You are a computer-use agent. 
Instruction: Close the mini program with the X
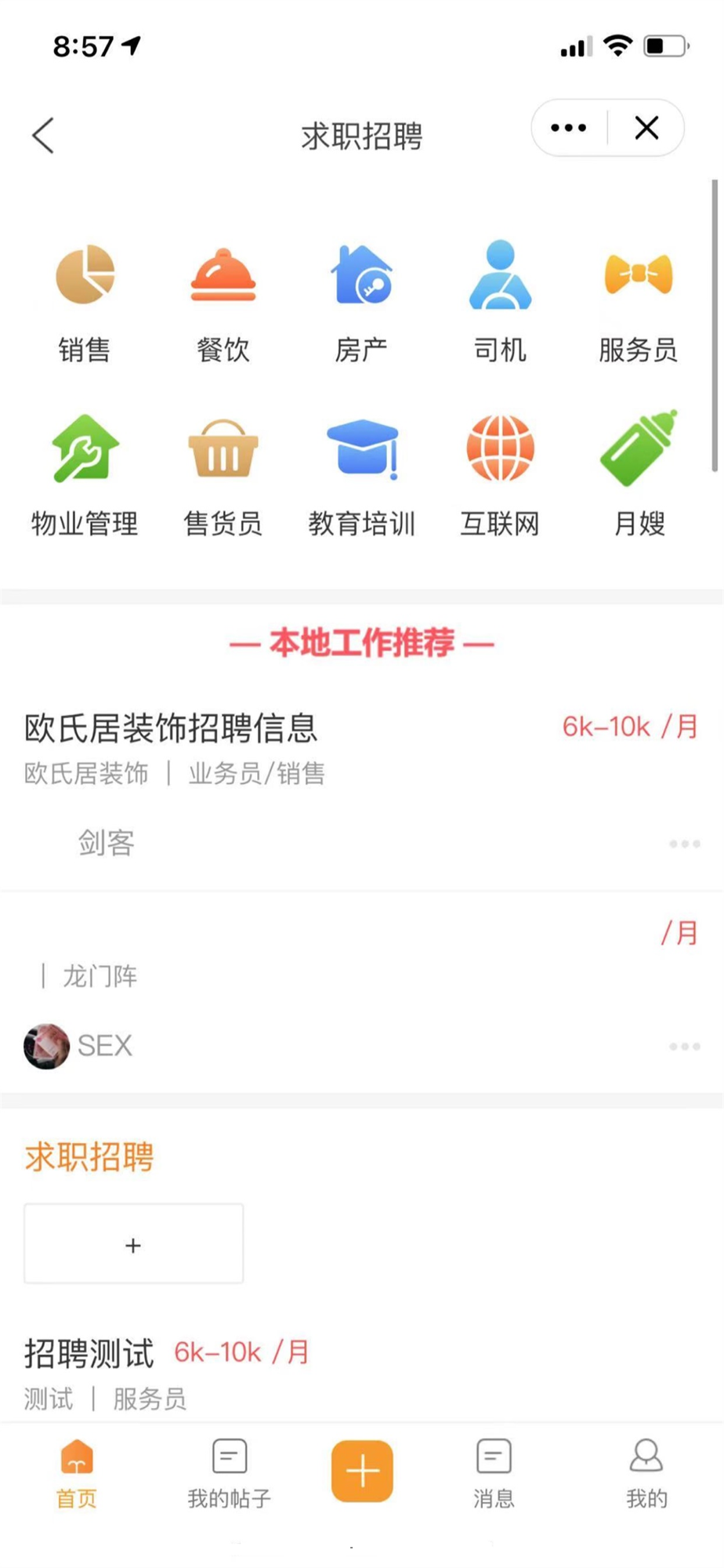tap(646, 128)
